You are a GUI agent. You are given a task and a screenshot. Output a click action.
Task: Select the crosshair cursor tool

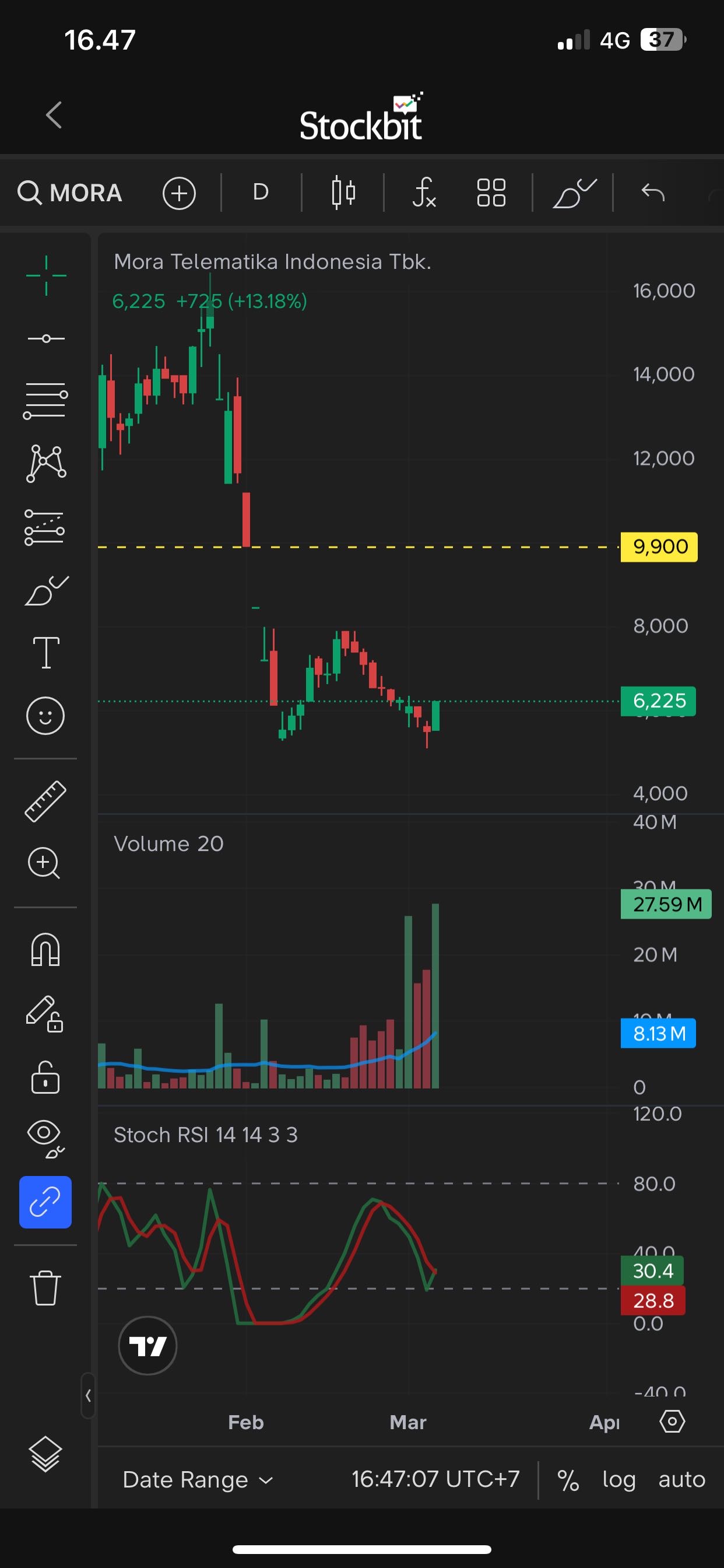45,276
